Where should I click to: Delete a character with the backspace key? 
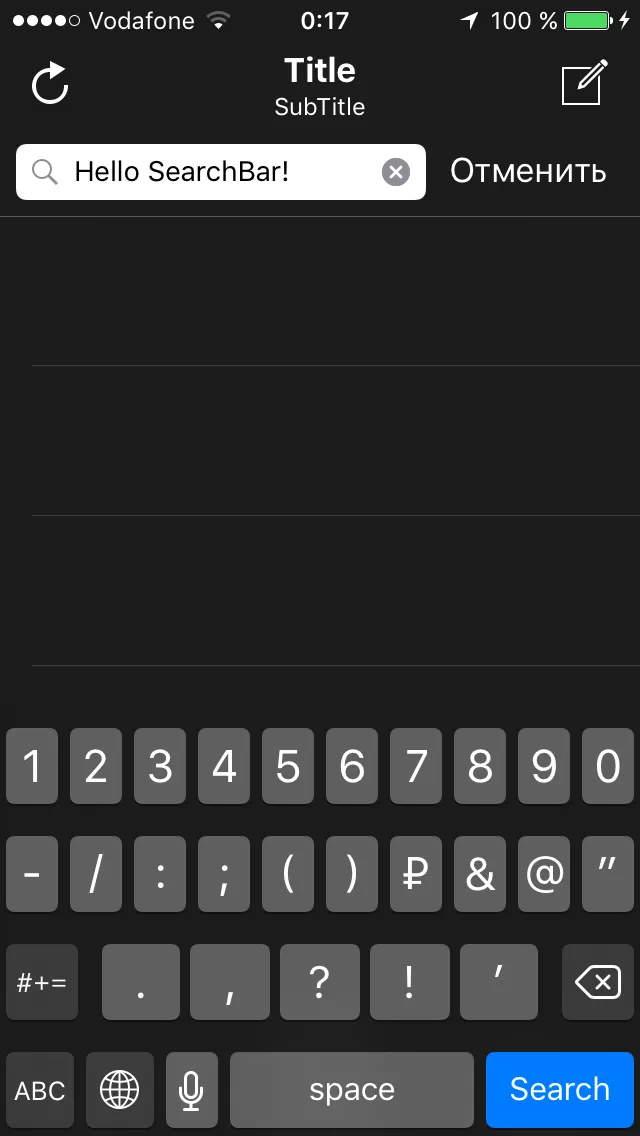coord(598,982)
